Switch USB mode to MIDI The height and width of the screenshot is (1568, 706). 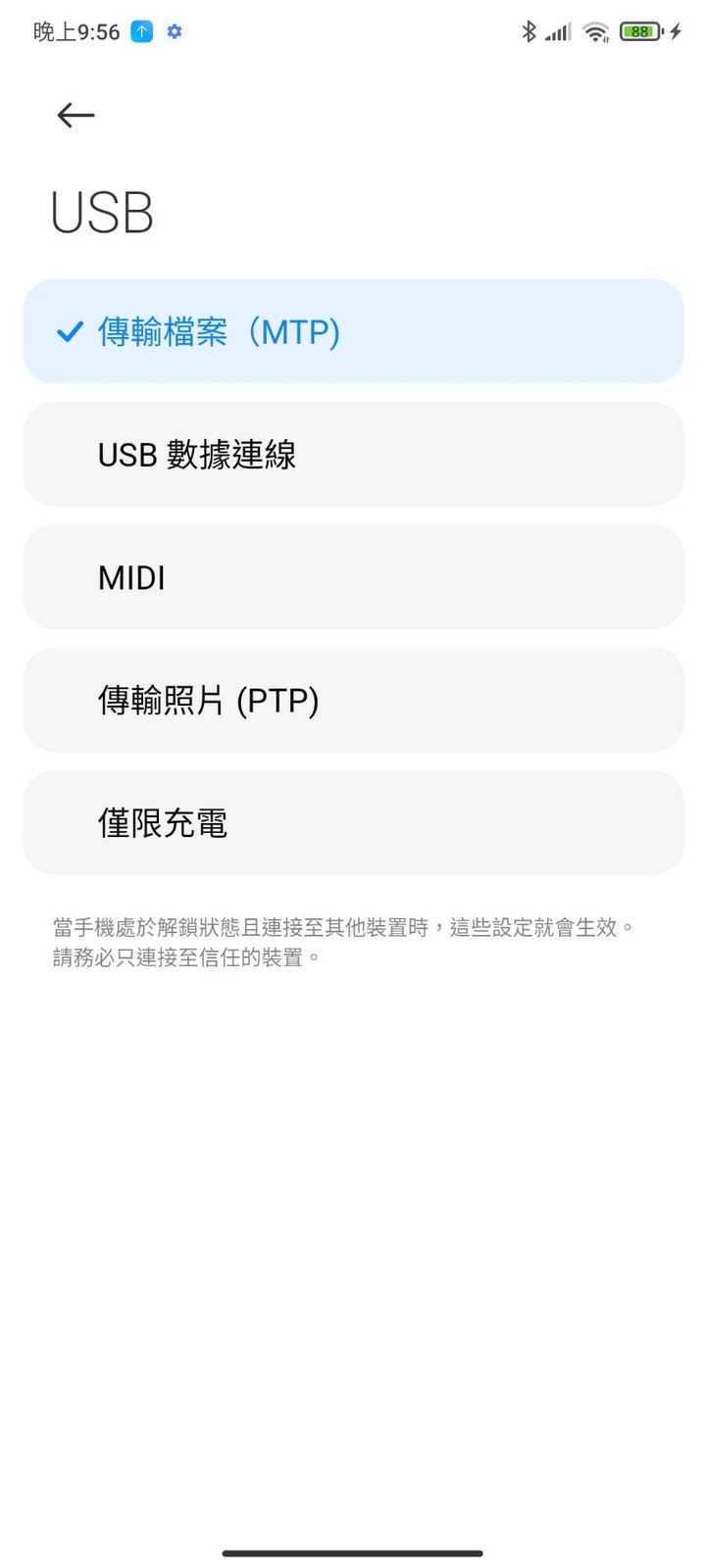tap(353, 577)
